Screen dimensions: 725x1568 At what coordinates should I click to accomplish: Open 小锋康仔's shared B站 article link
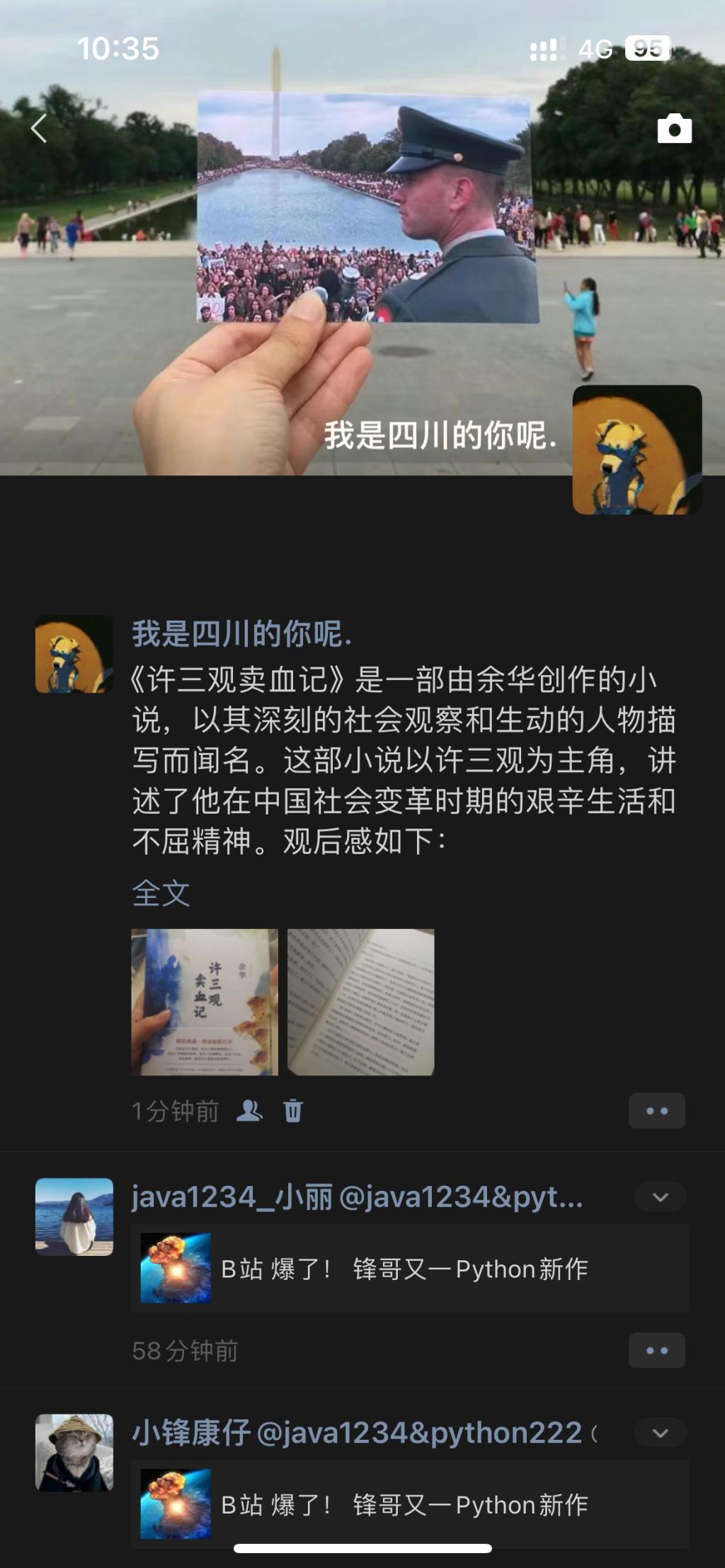tap(409, 1504)
